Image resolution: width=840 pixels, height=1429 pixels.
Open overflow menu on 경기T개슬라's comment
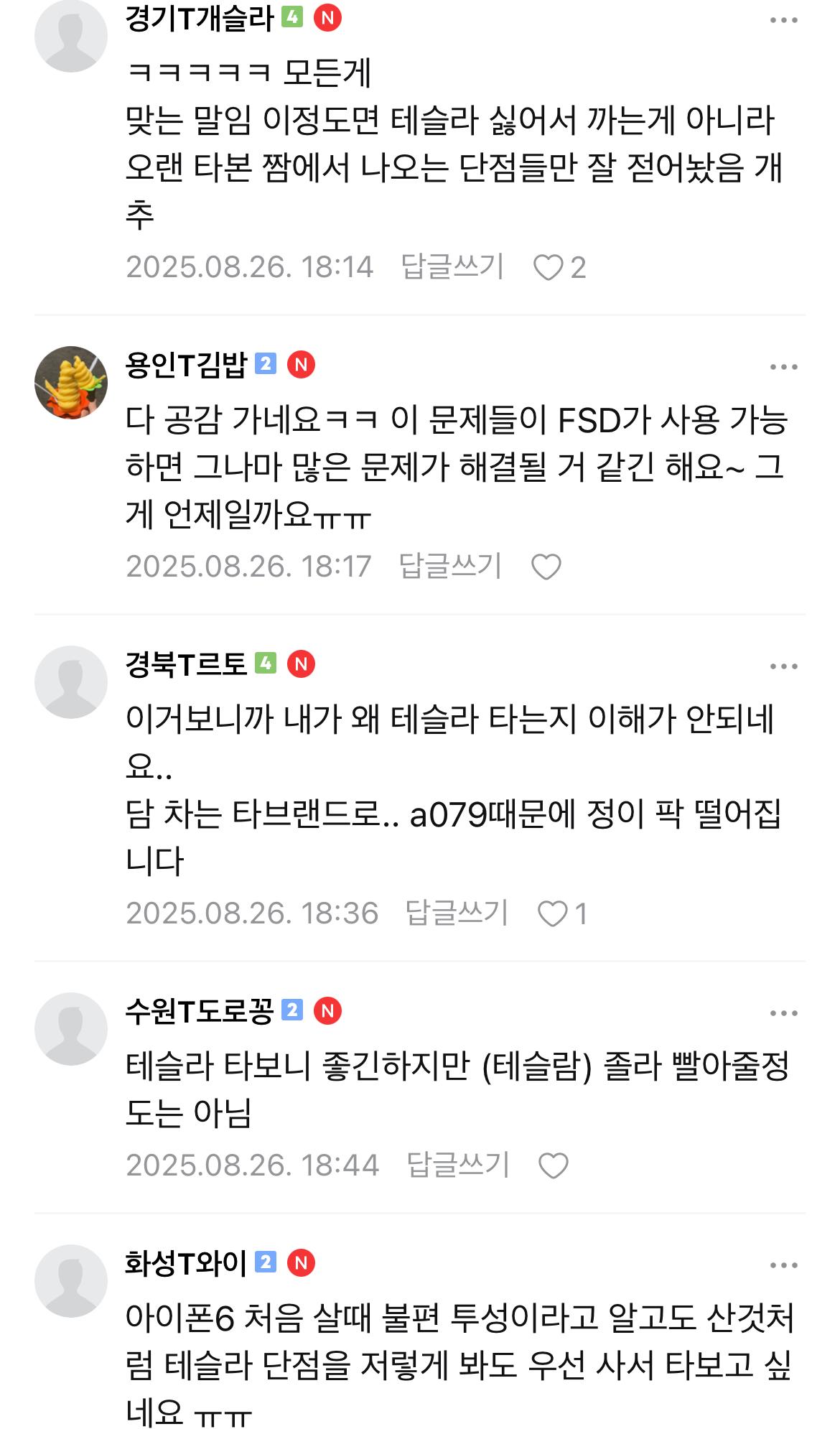point(783,20)
